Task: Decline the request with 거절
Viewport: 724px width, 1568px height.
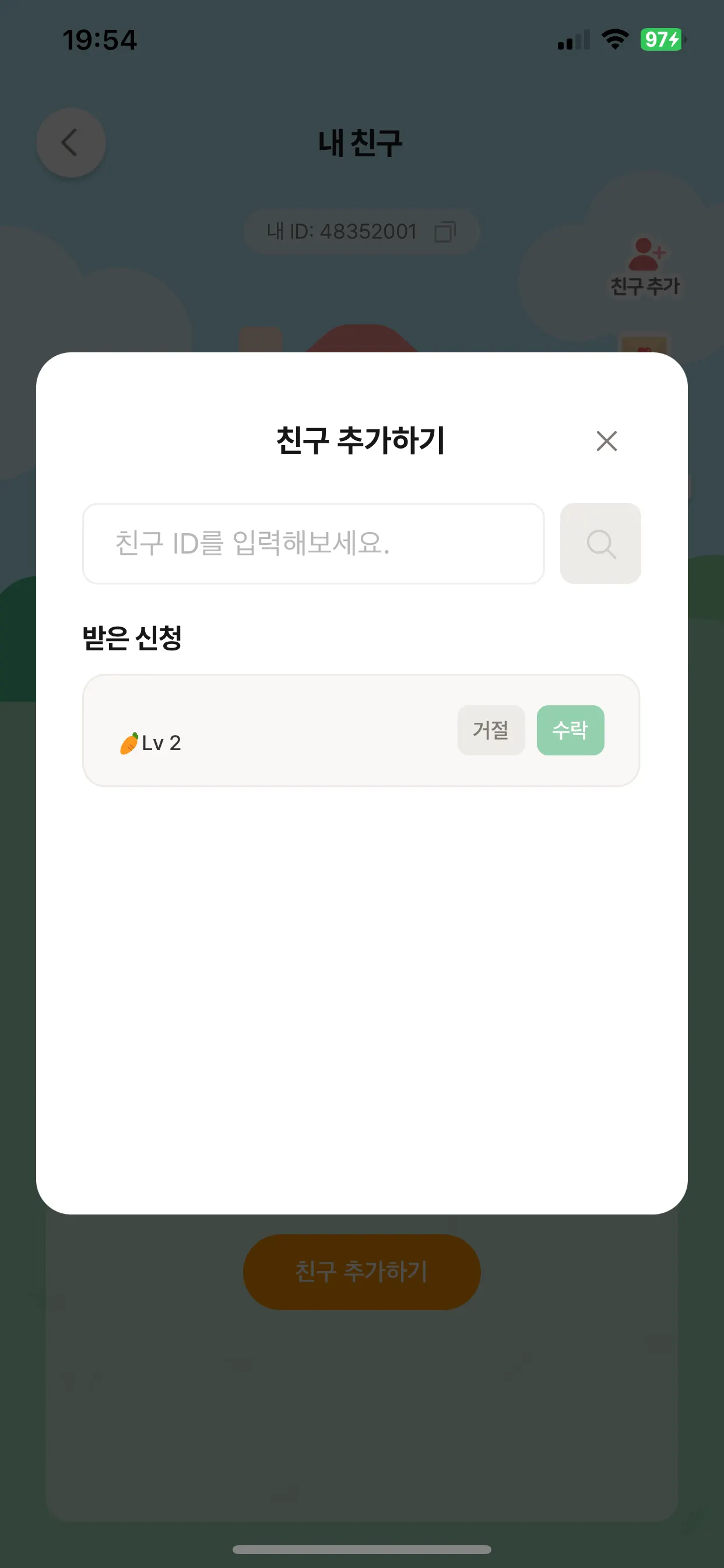Action: pyautogui.click(x=490, y=730)
